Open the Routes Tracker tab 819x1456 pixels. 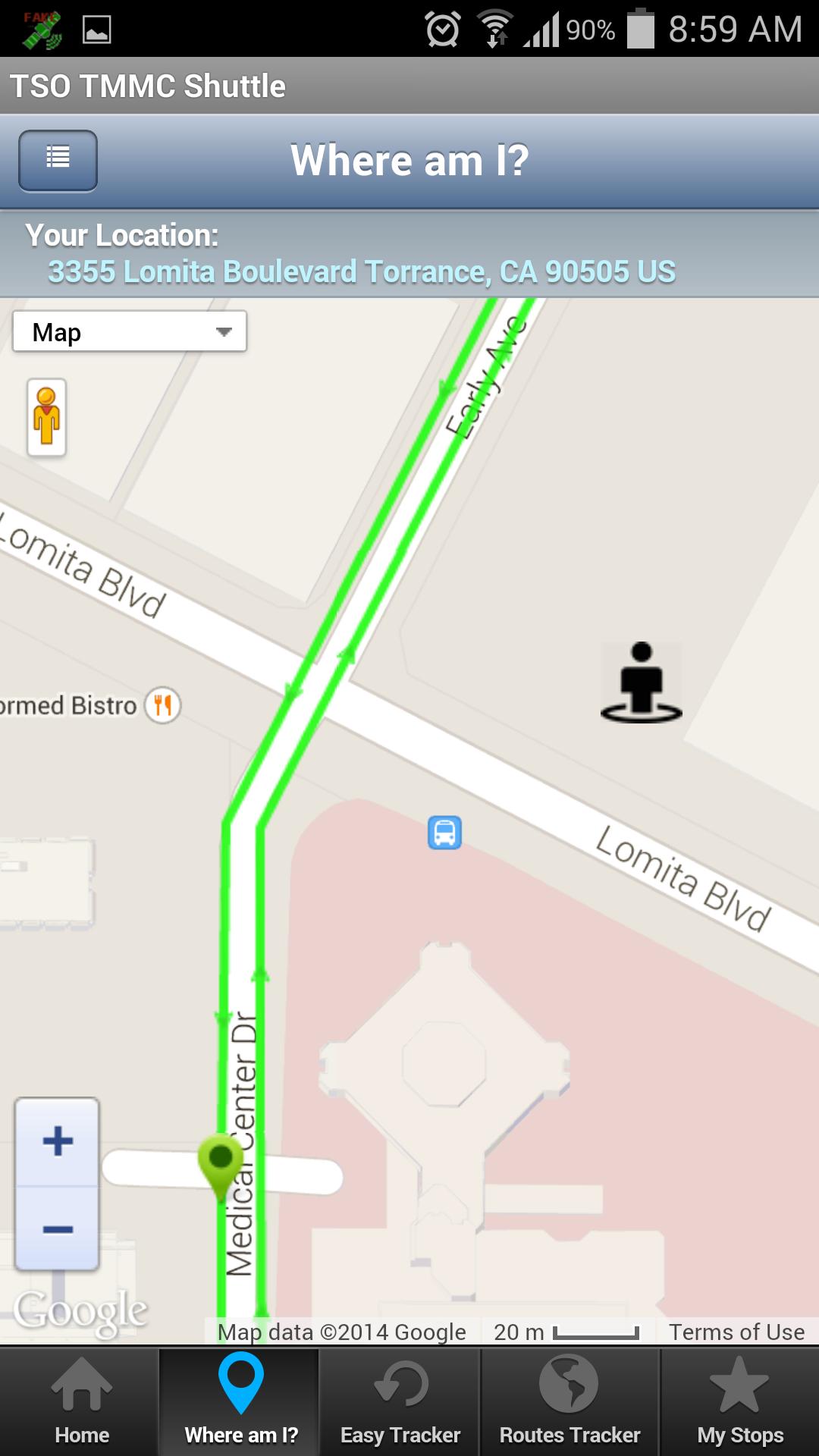click(x=570, y=1401)
